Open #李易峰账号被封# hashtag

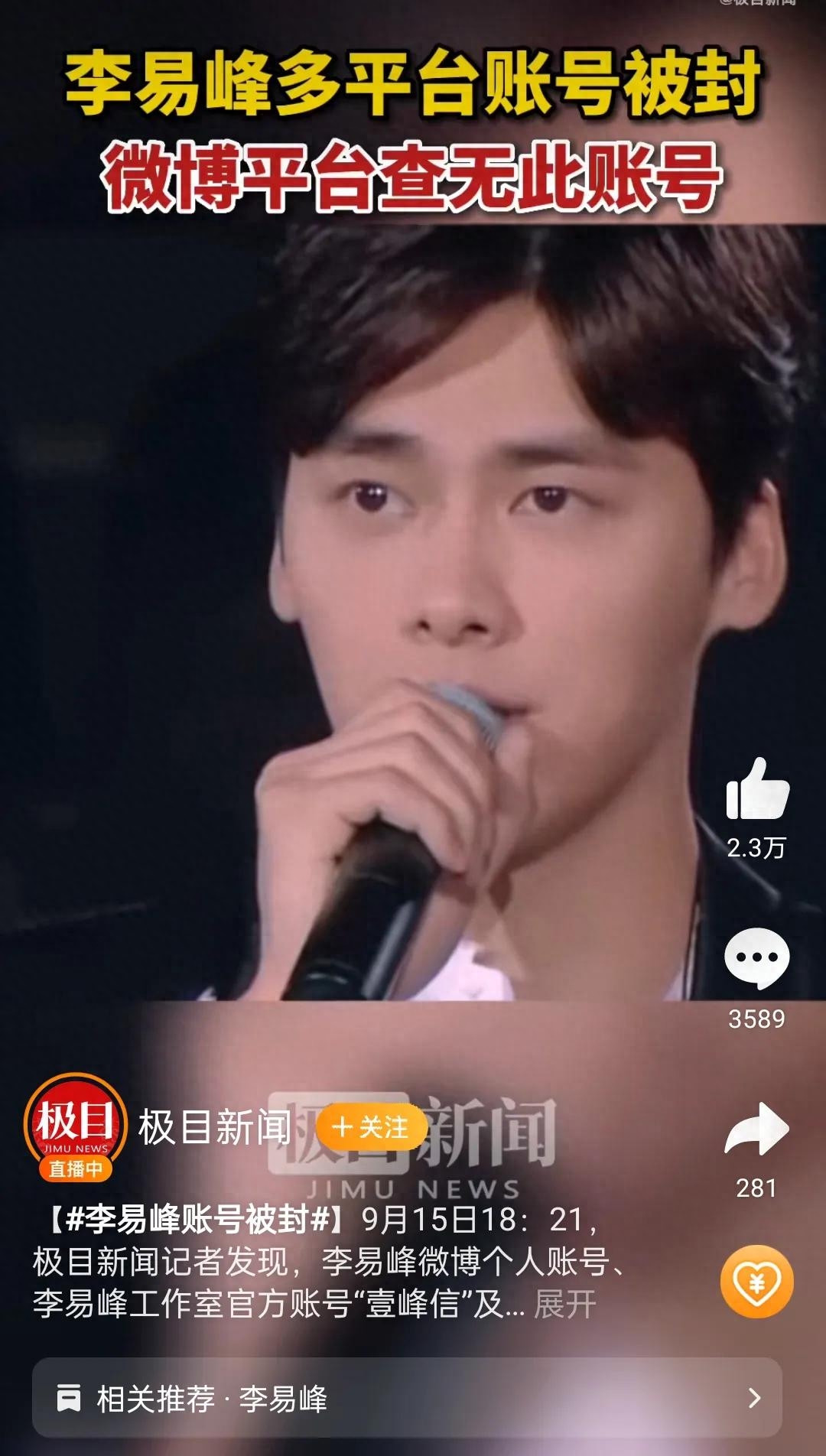(x=197, y=1219)
